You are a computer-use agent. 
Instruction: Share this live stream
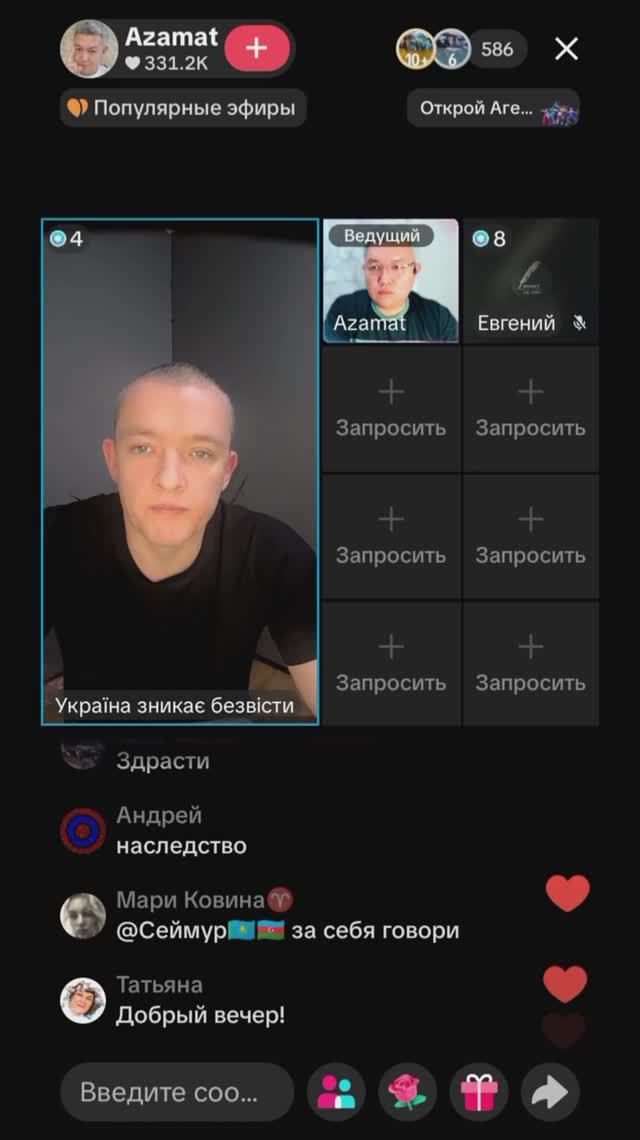[549, 1092]
